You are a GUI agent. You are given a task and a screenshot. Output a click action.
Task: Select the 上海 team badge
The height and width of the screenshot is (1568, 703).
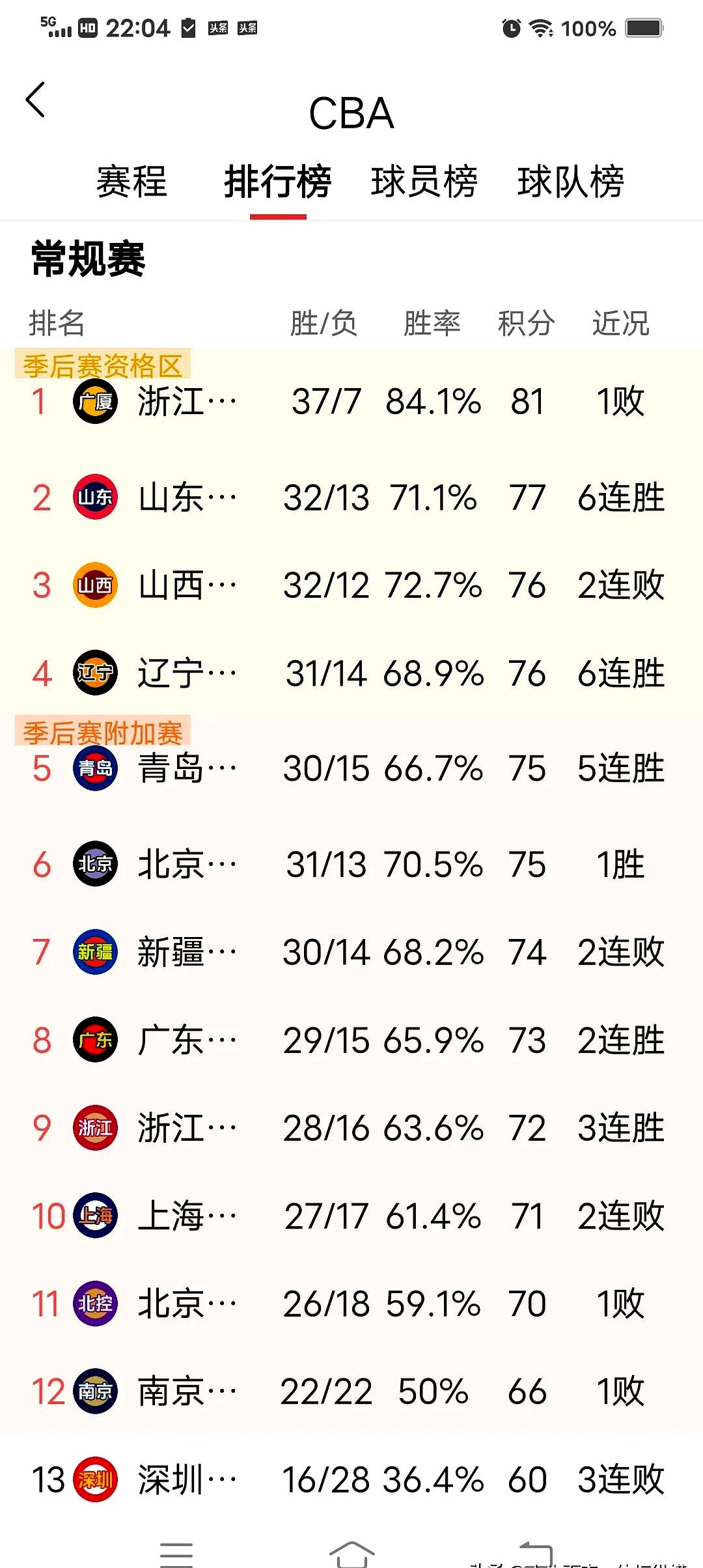[95, 1215]
